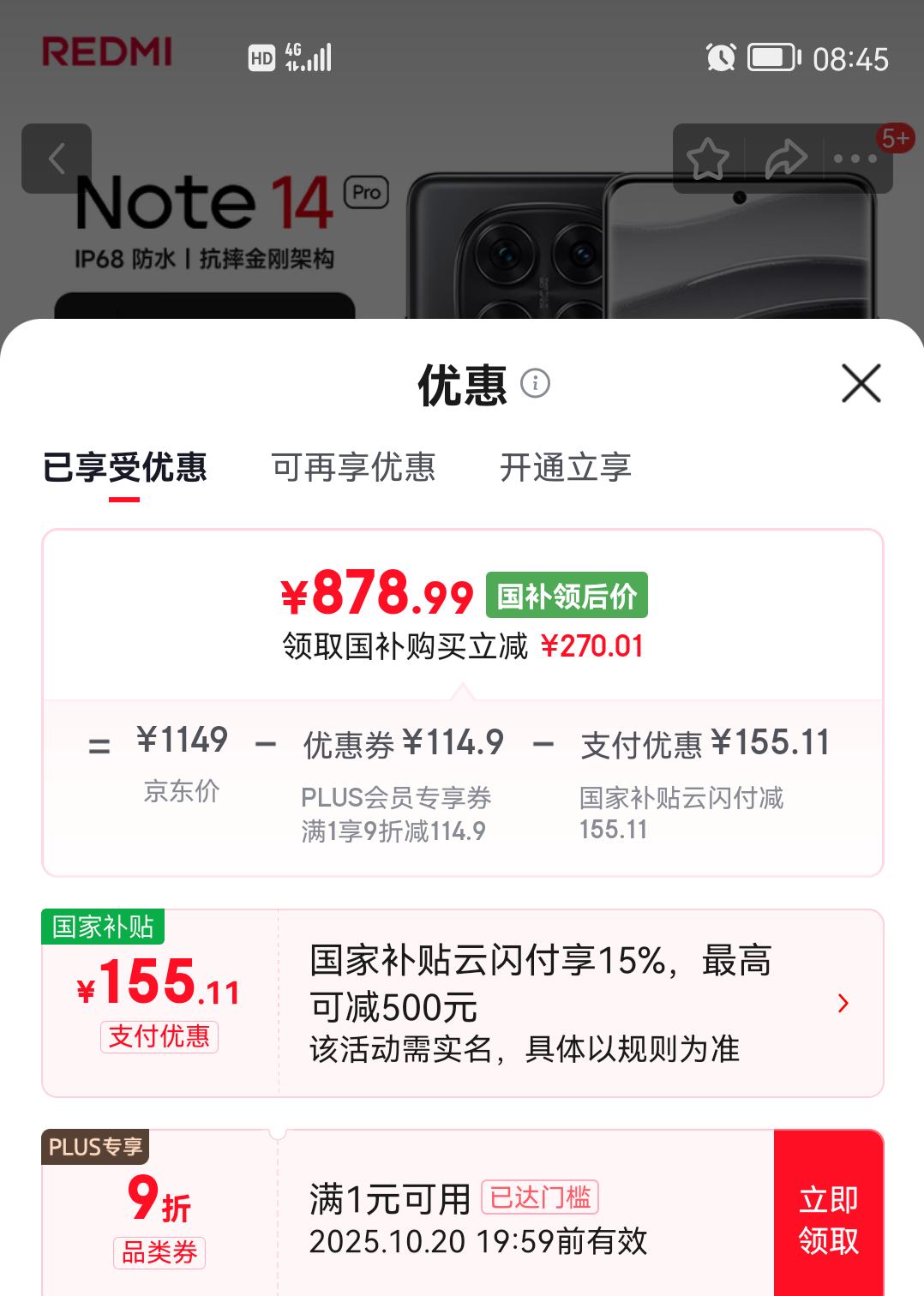Open the info icon next to 优惠
This screenshot has width=924, height=1296.
coord(536,383)
